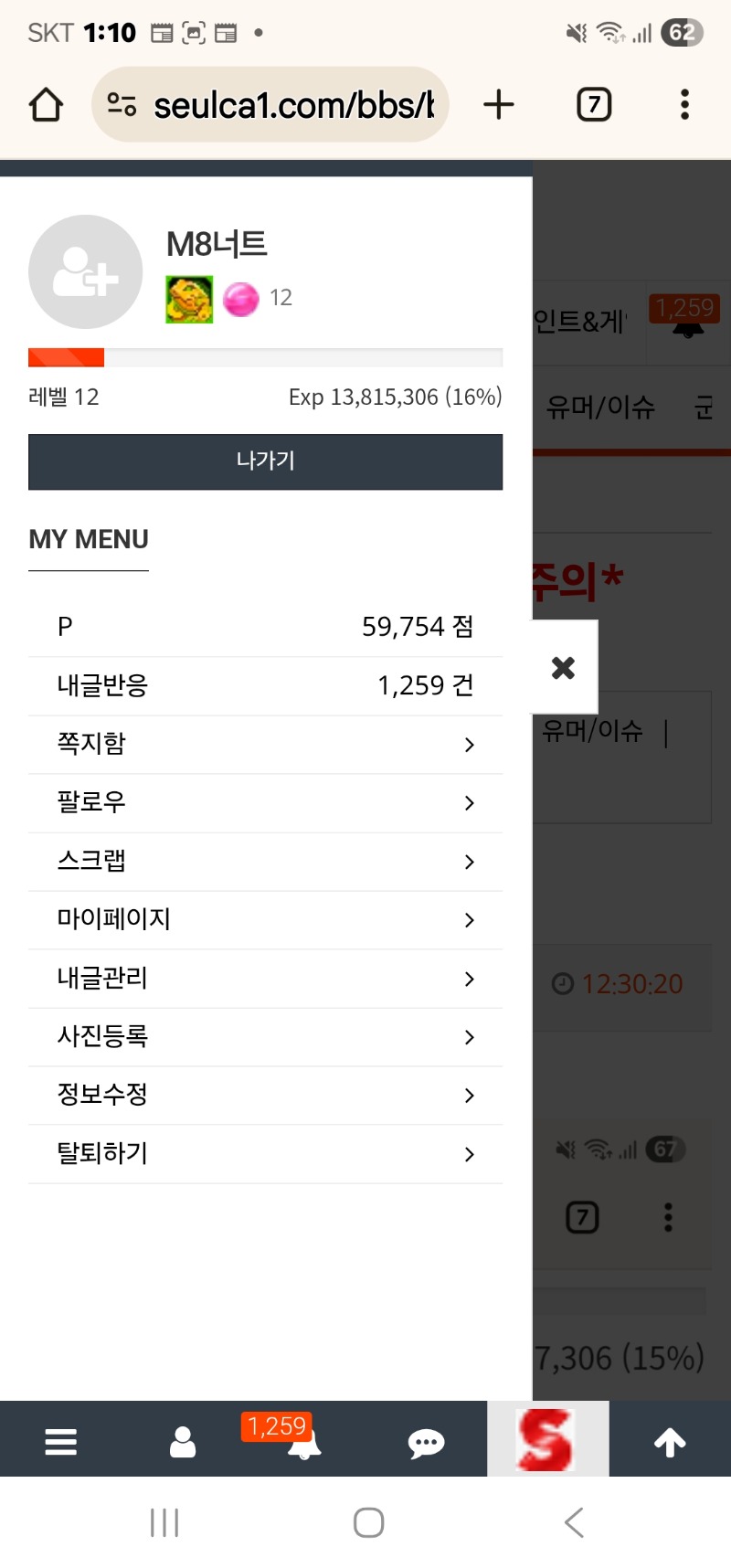Viewport: 731px width, 1568px height.
Task: Open the browser overflow menu
Action: pyautogui.click(x=684, y=104)
